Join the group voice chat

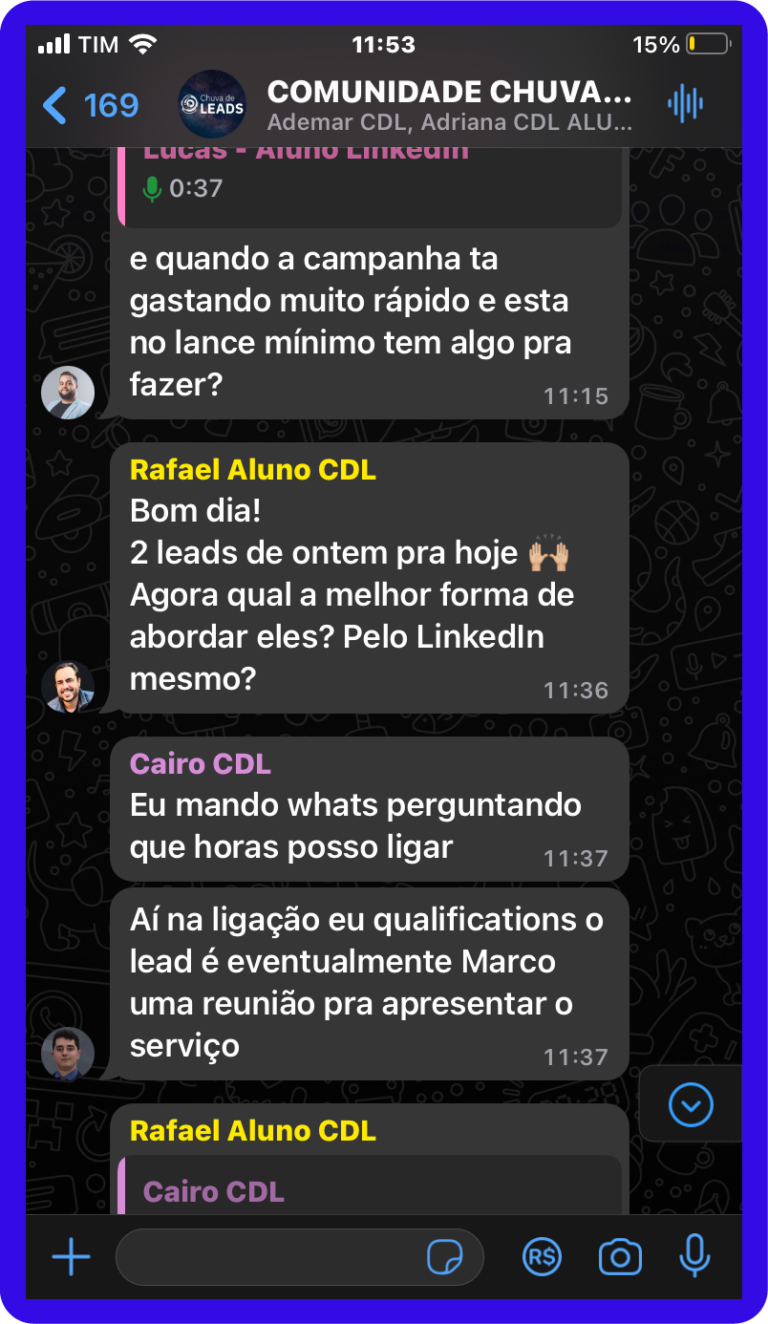[x=685, y=104]
